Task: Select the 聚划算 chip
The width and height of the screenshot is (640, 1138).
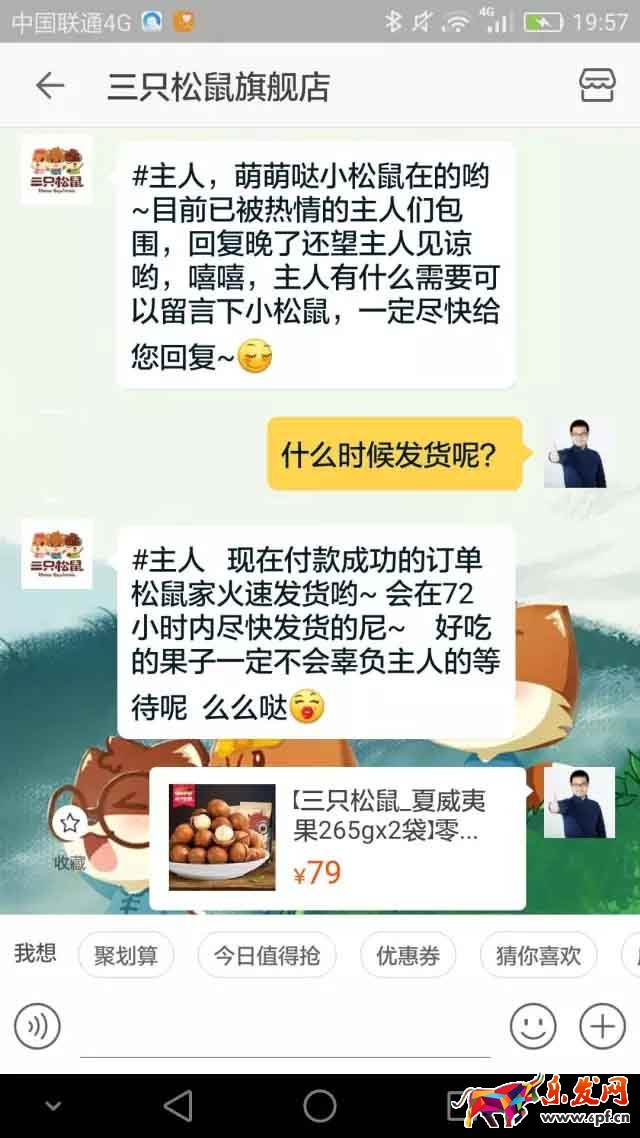Action: coord(125,955)
